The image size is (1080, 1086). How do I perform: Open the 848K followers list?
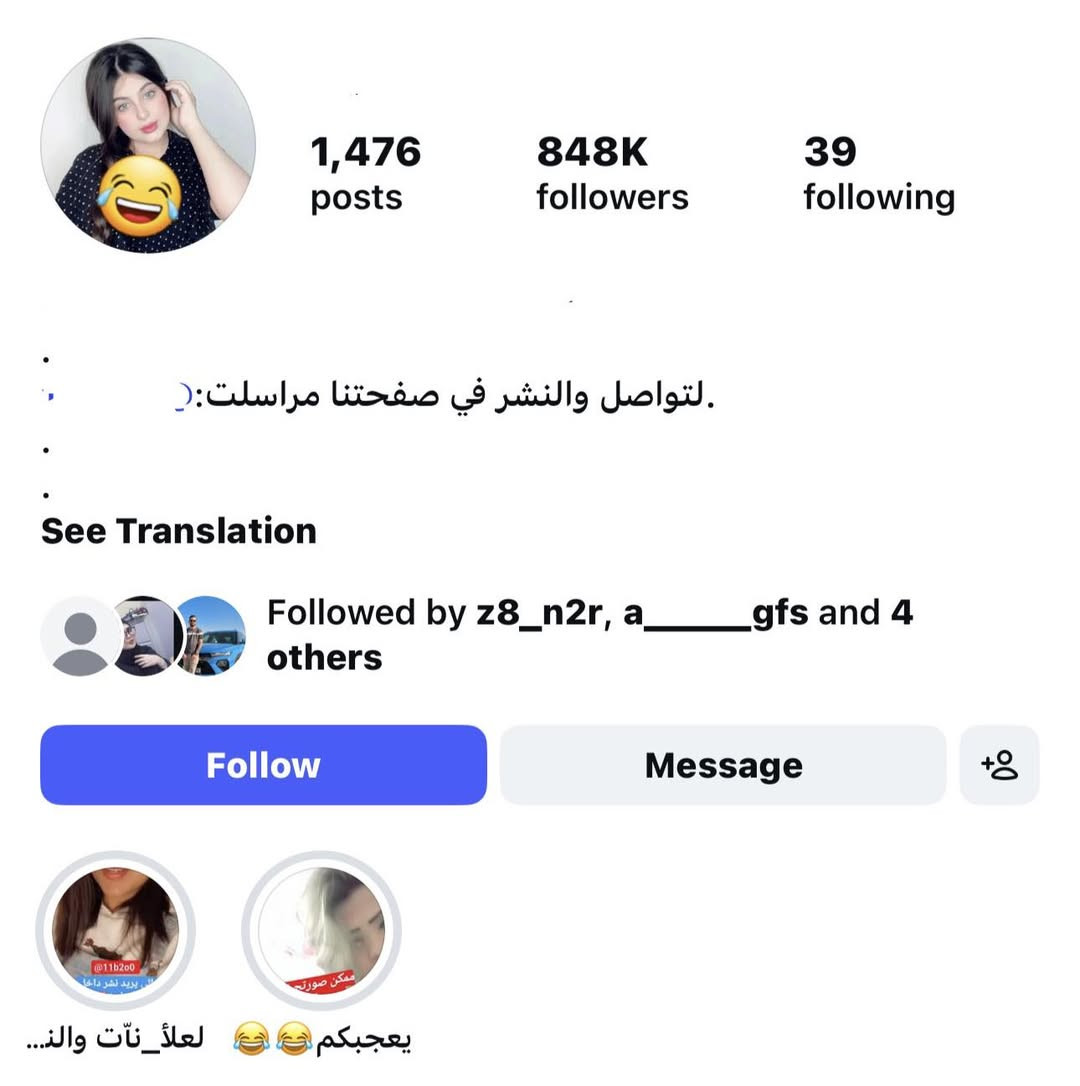point(612,174)
